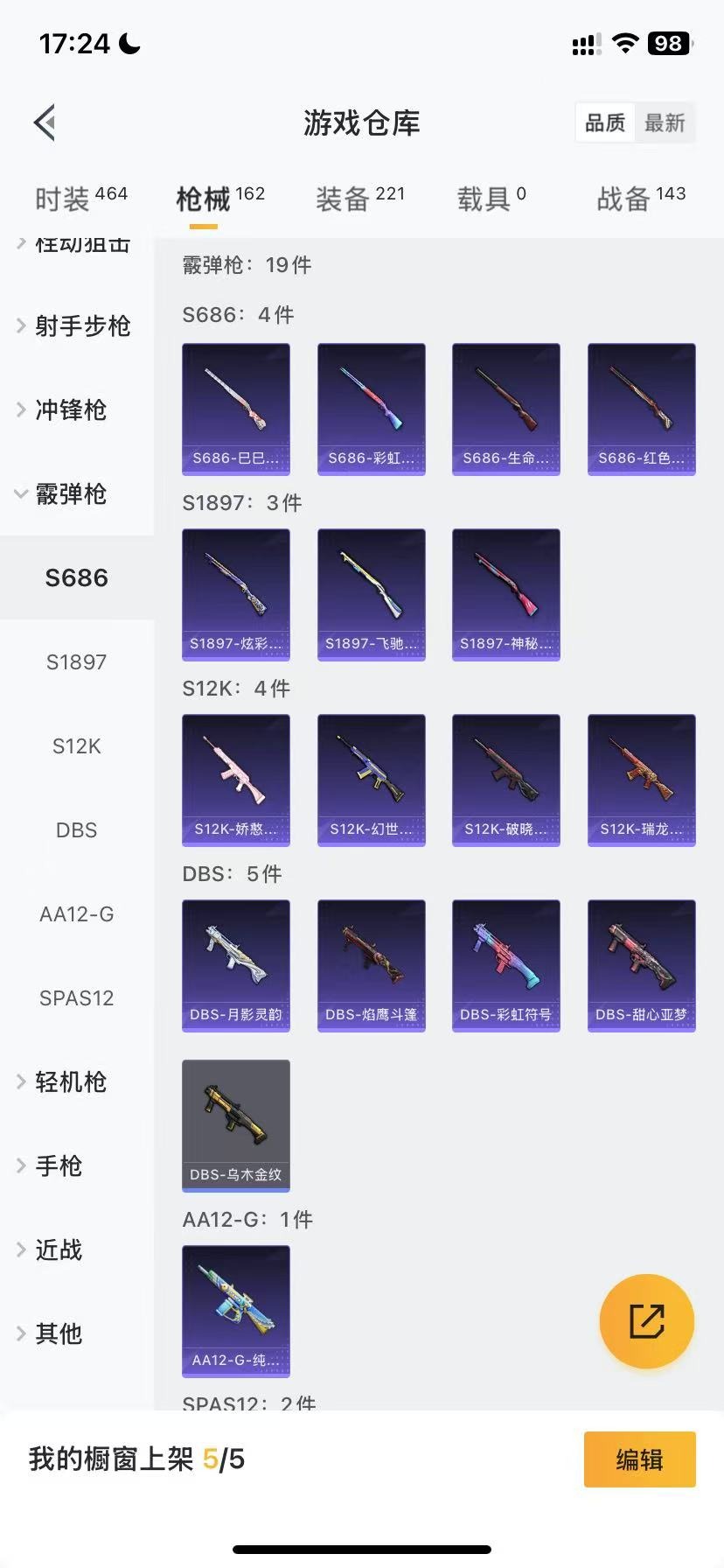This screenshot has height=1568, width=724.
Task: Tap the 编辑 button
Action: (x=639, y=1459)
